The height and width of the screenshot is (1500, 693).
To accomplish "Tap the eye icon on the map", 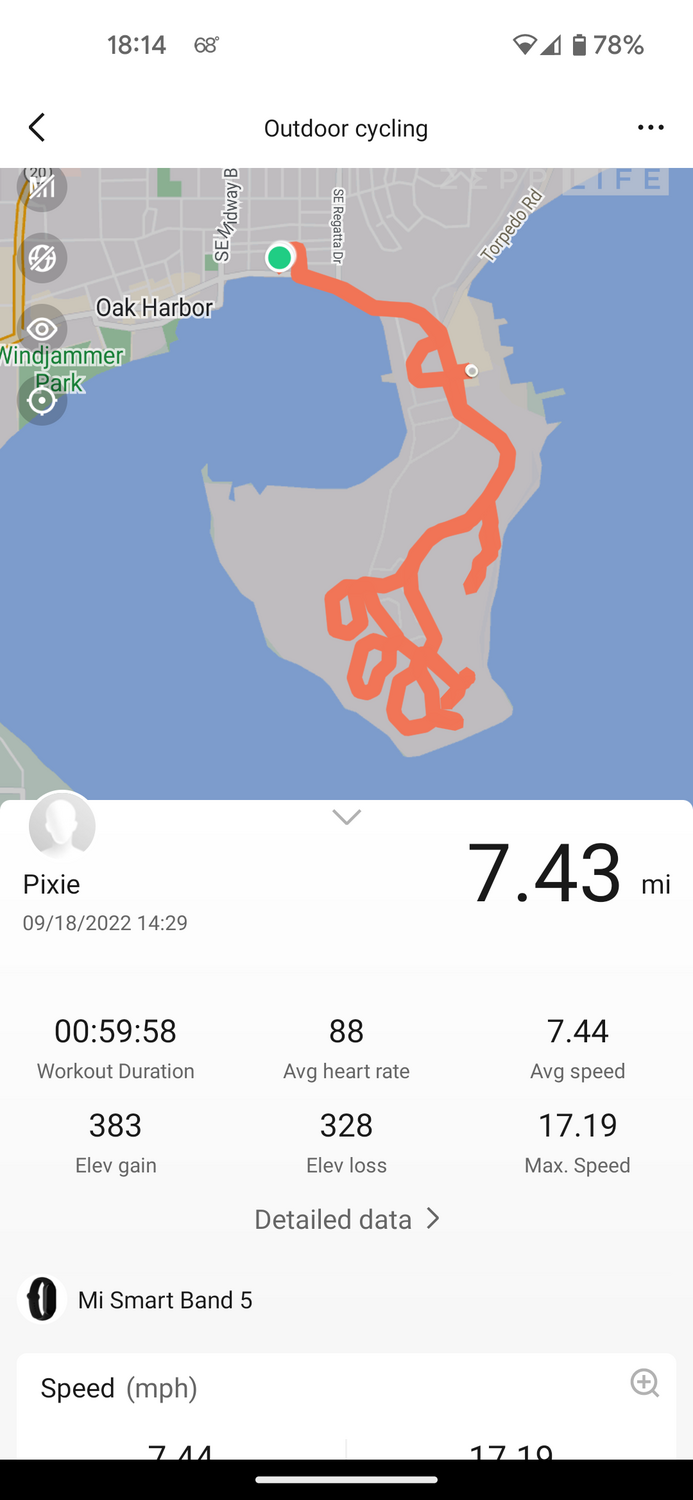I will click(x=42, y=330).
